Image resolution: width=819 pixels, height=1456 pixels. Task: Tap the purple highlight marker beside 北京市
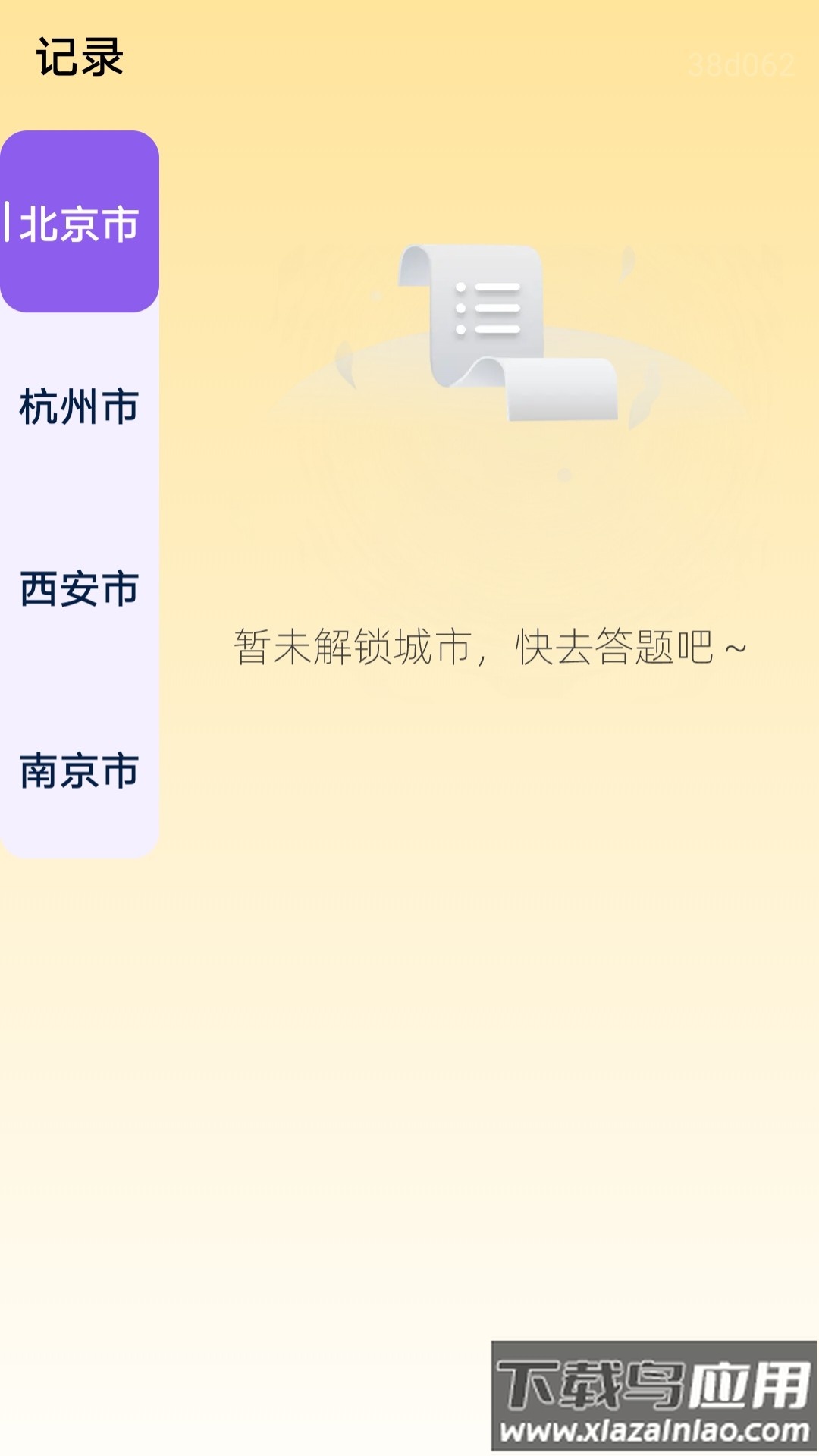[x=9, y=221]
